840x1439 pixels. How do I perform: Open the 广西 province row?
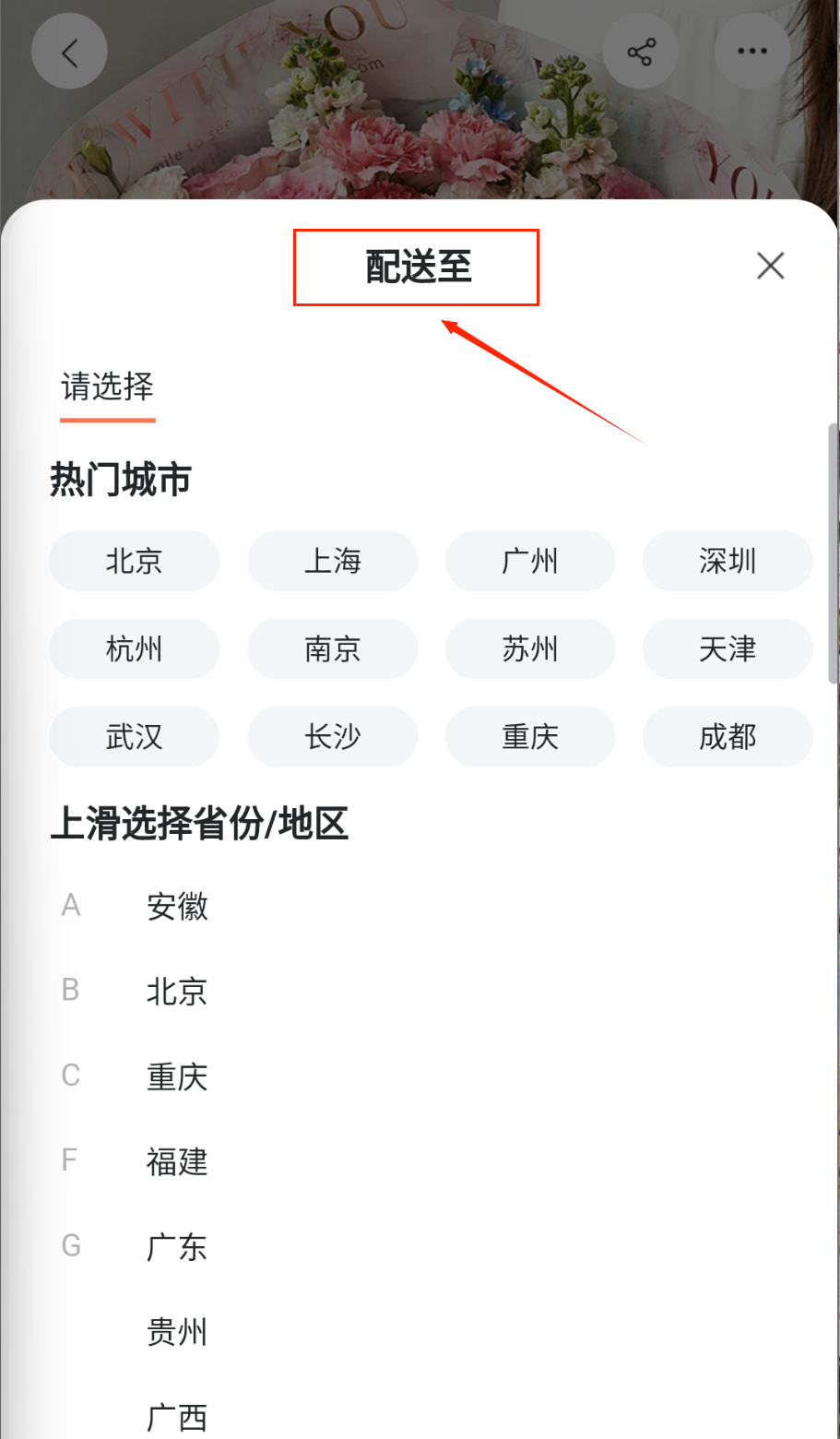177,1417
